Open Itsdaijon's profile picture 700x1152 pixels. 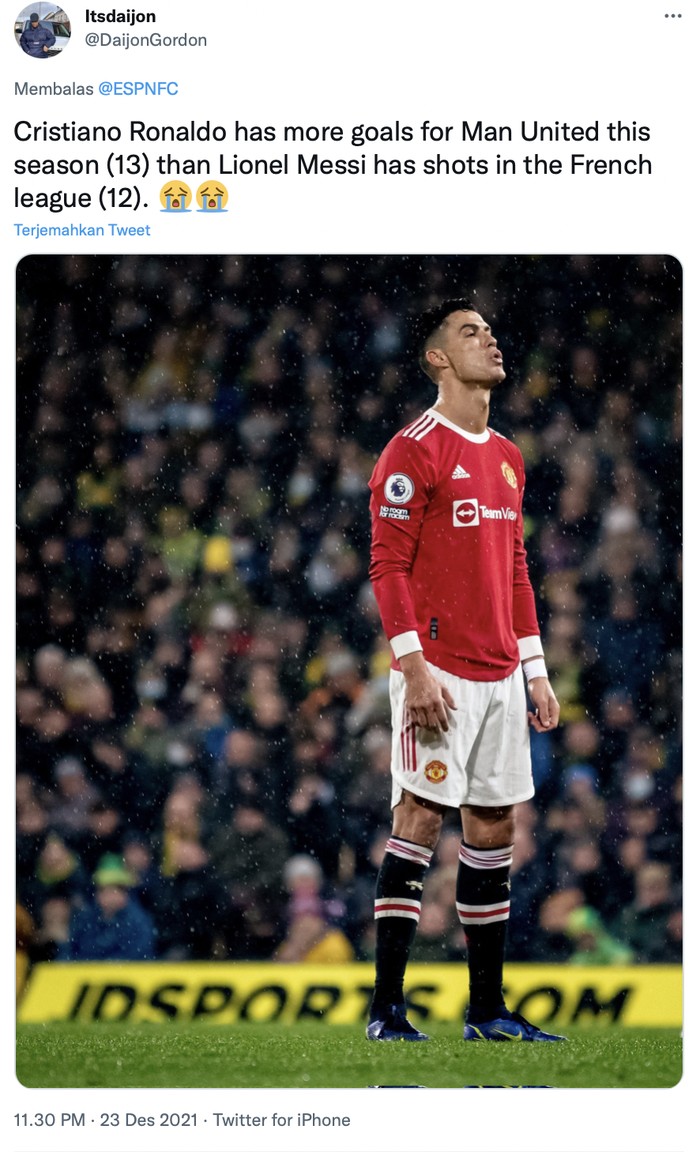(x=42, y=30)
